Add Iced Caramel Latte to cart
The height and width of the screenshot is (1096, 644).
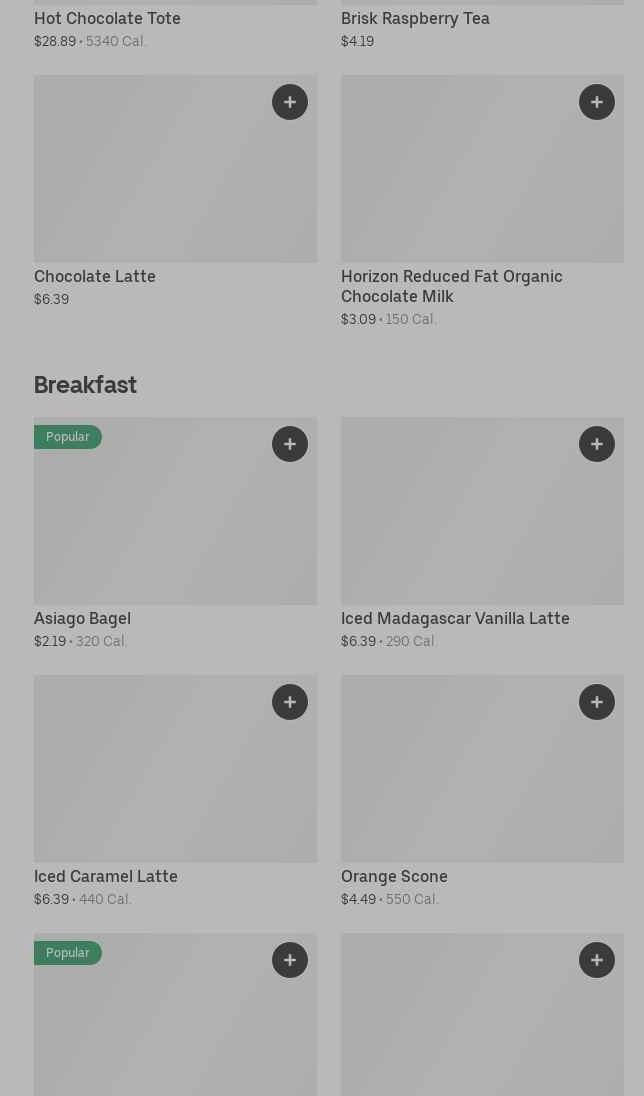(x=290, y=702)
